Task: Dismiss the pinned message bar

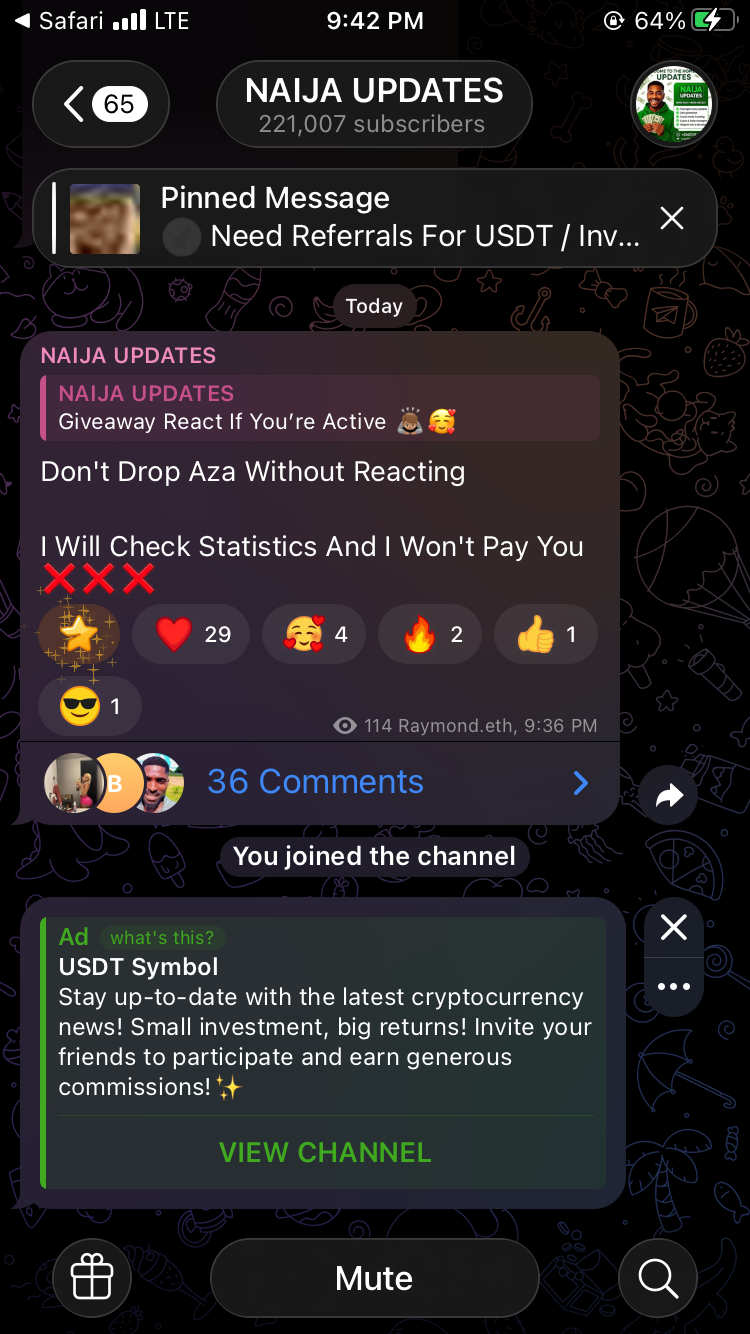Action: (x=672, y=218)
